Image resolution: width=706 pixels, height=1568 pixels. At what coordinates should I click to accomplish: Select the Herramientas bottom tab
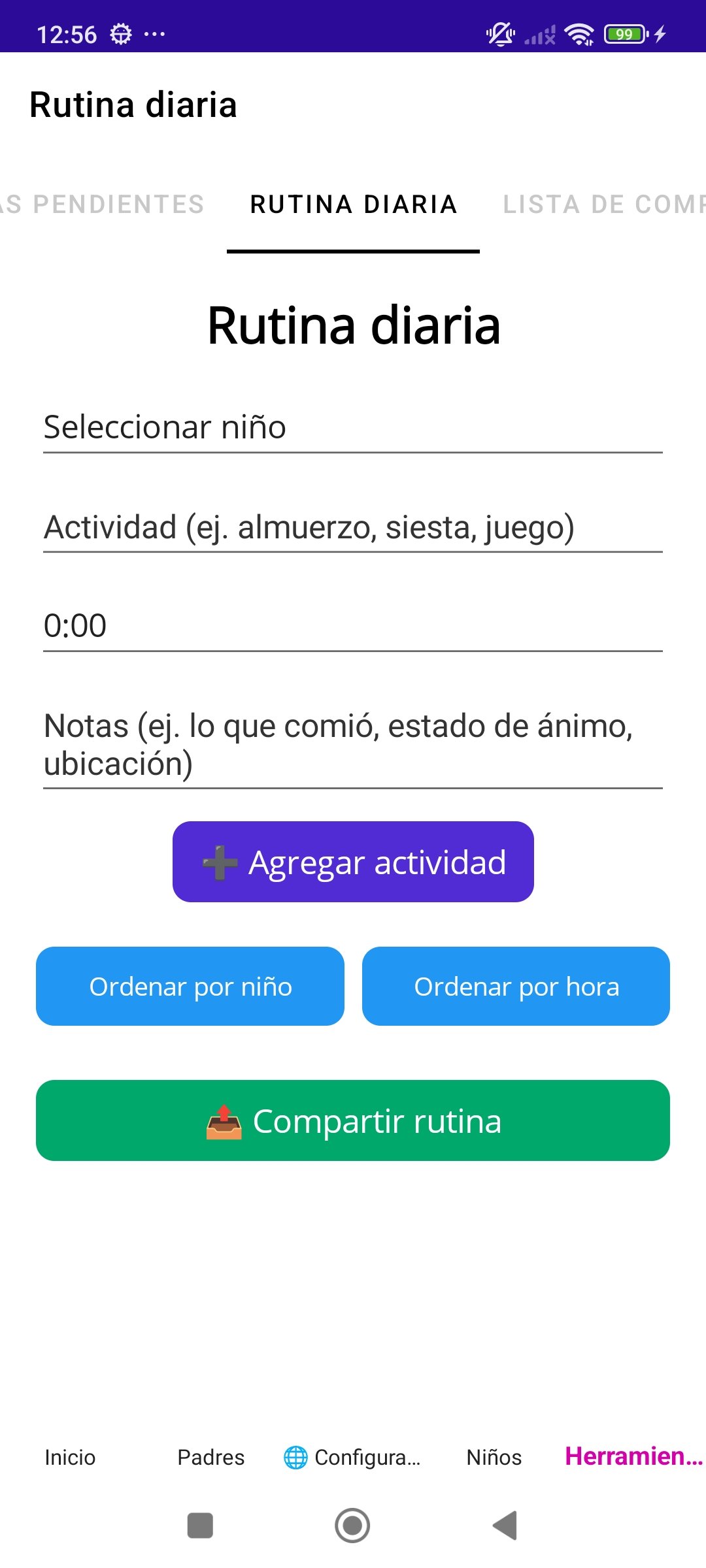[x=633, y=1457]
